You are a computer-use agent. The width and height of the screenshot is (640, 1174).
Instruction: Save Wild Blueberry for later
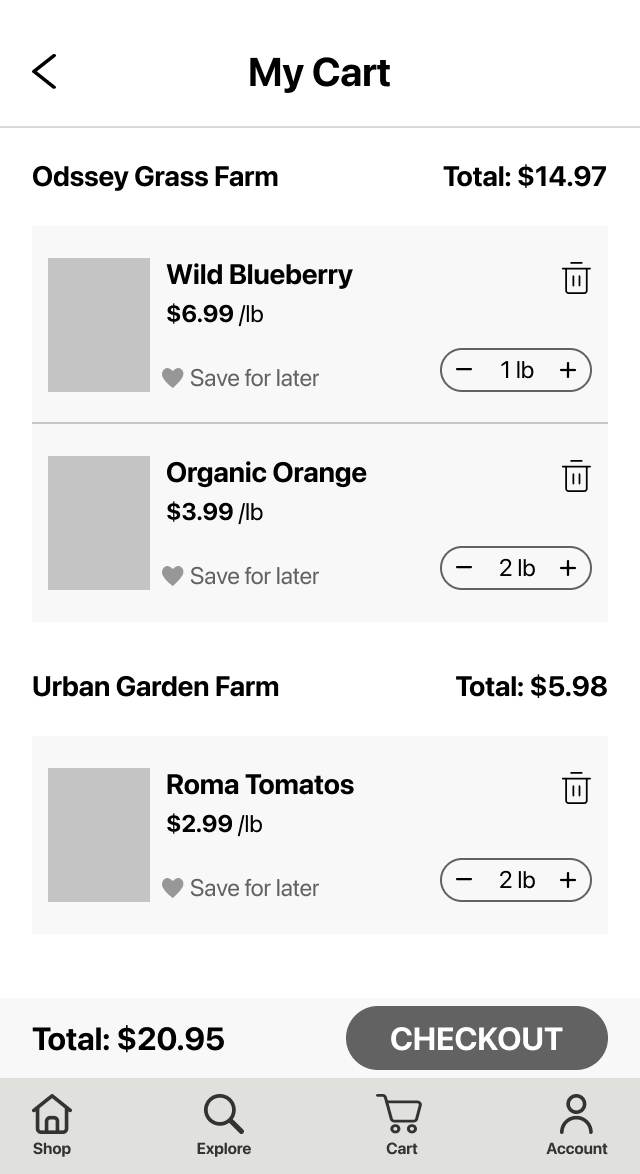(240, 378)
